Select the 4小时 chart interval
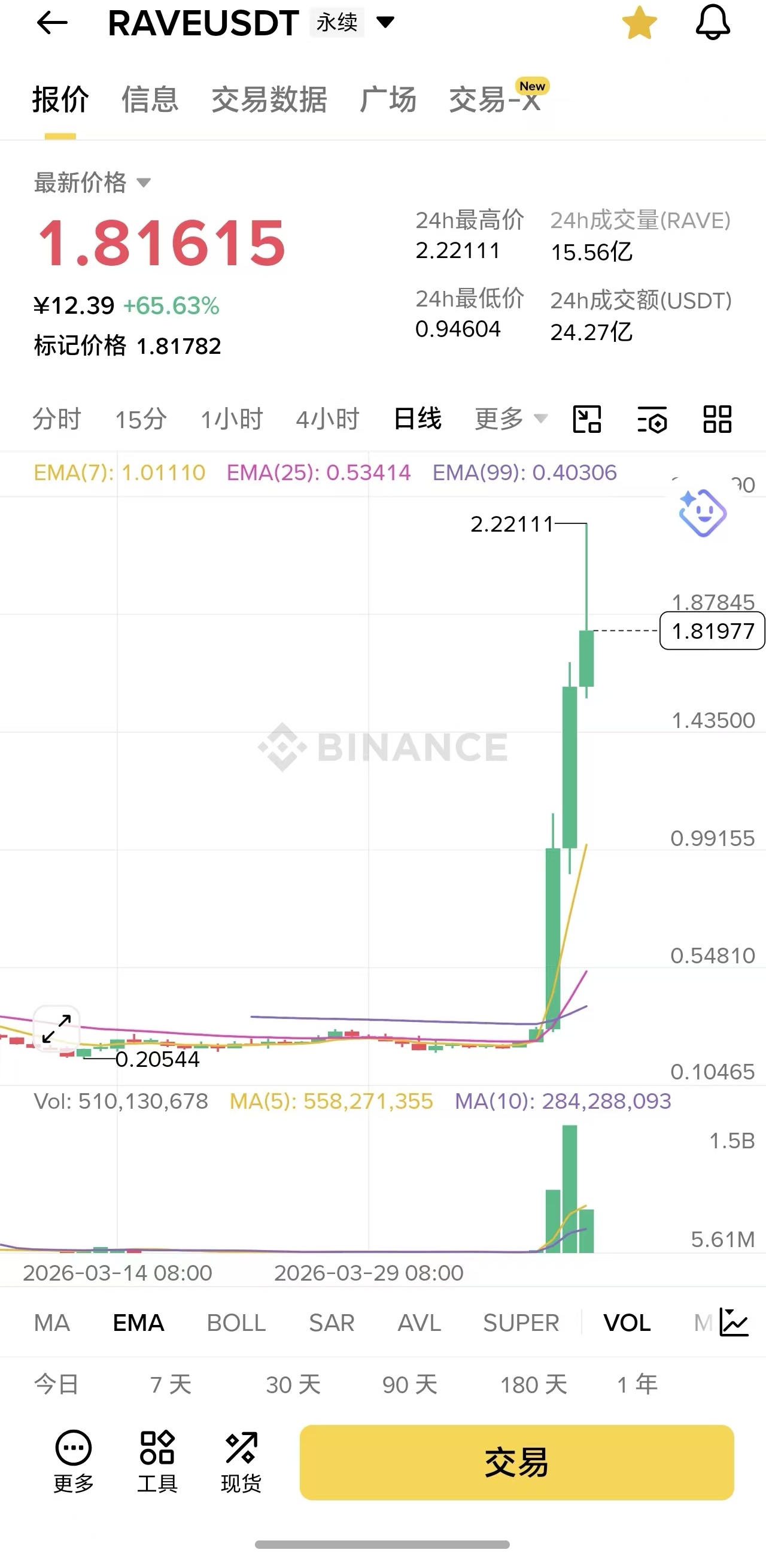 327,420
